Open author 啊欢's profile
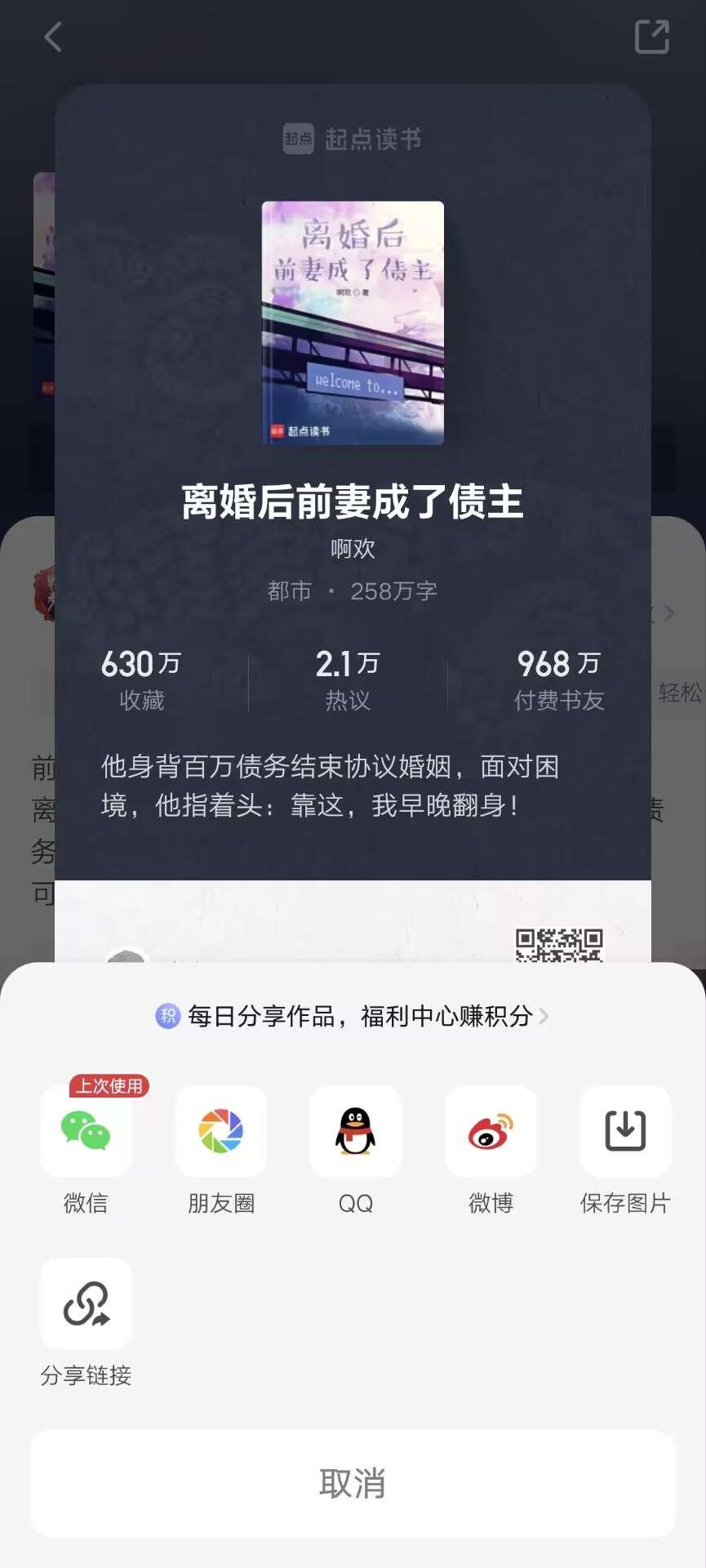The image size is (706, 1568). click(353, 549)
